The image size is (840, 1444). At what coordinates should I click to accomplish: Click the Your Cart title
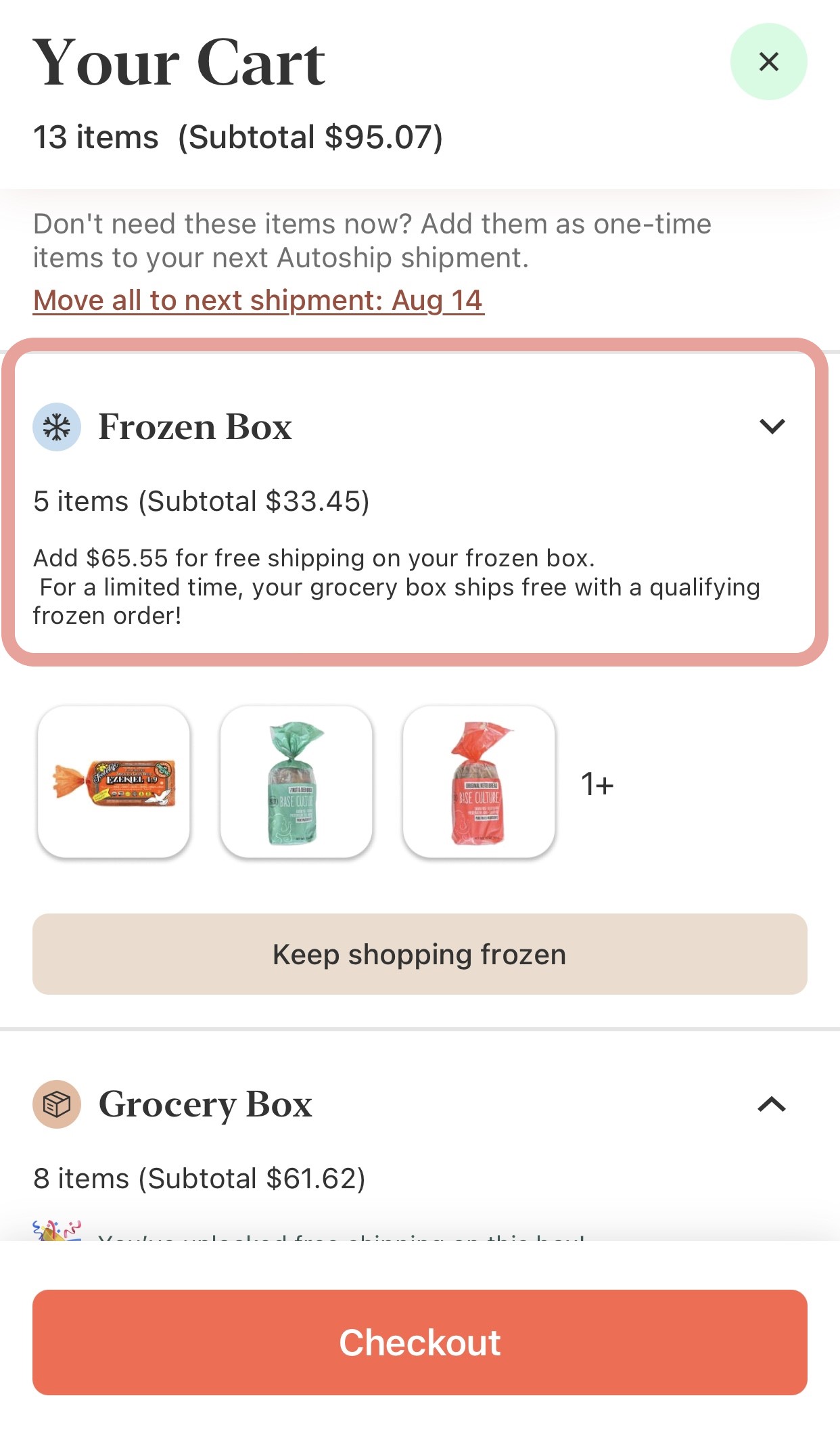179,62
